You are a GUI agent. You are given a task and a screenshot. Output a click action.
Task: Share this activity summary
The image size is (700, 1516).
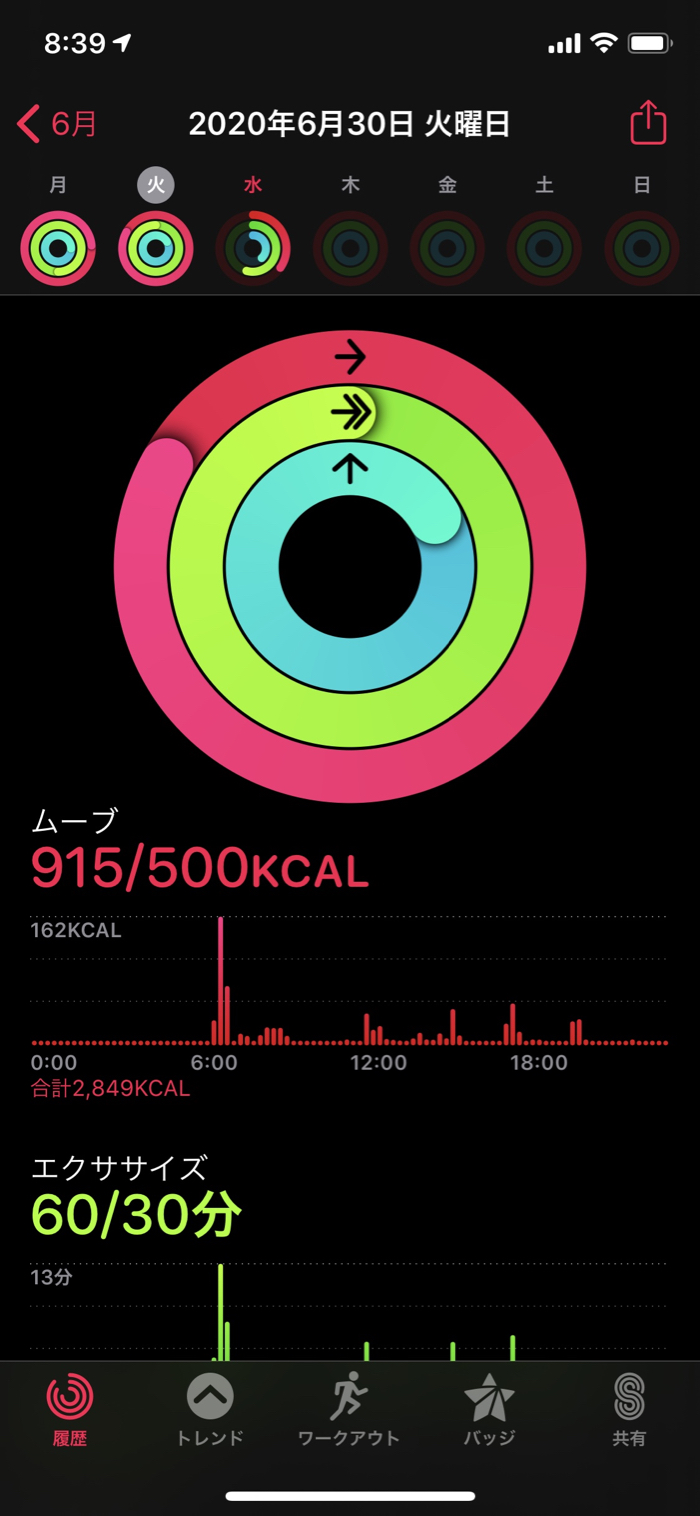pyautogui.click(x=648, y=123)
